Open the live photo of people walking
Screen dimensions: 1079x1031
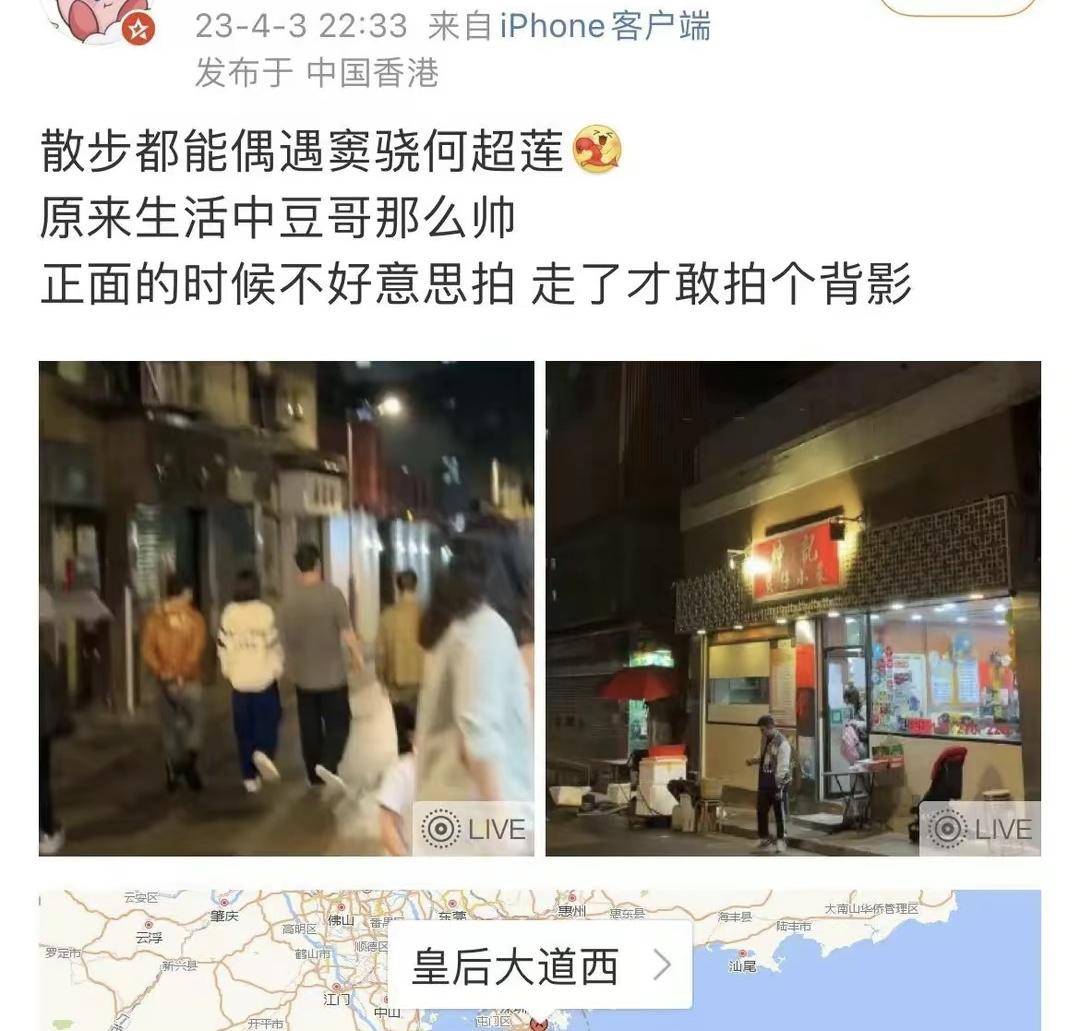tap(286, 608)
